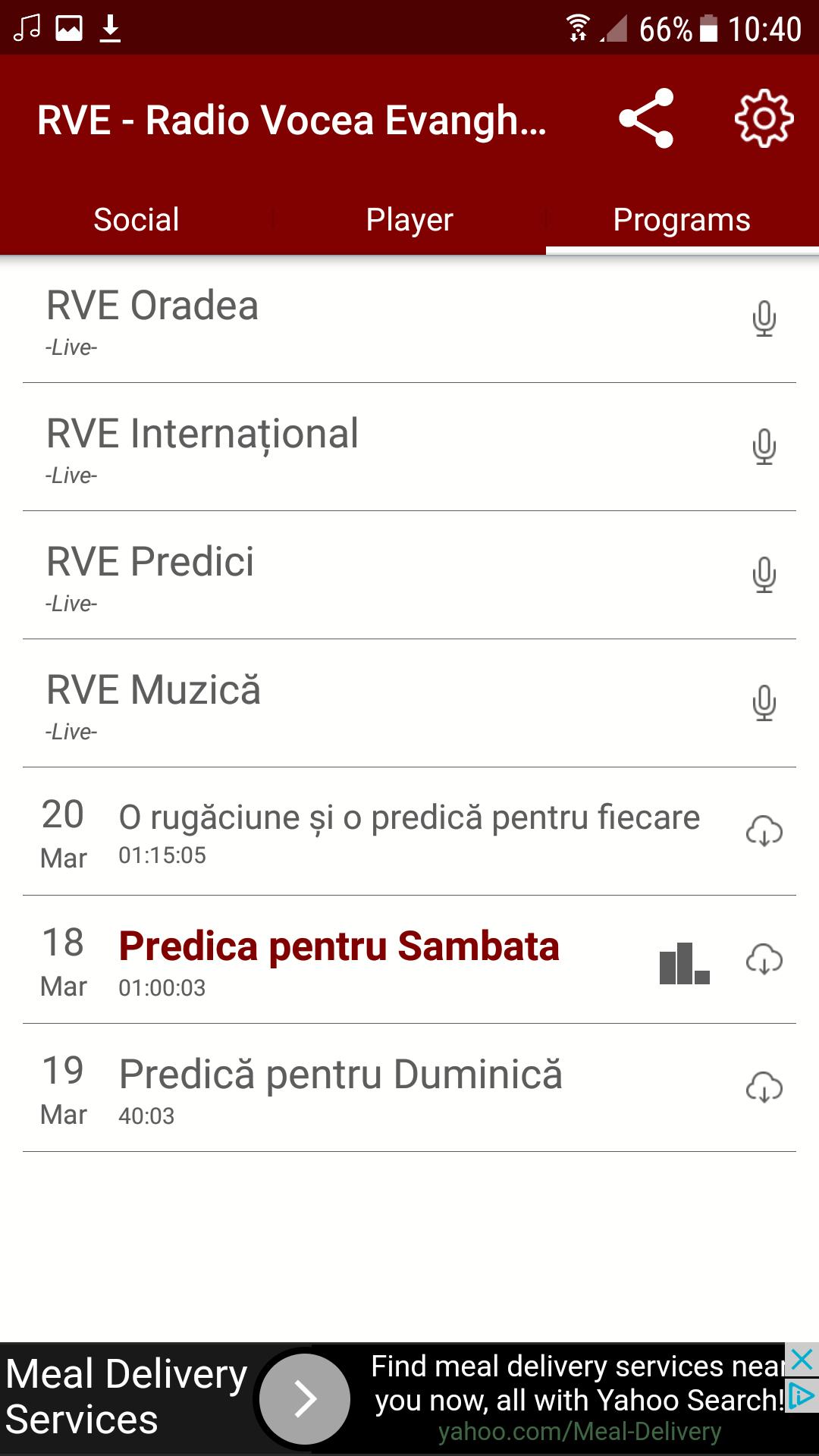Switch to the Social tab

pyautogui.click(x=136, y=220)
